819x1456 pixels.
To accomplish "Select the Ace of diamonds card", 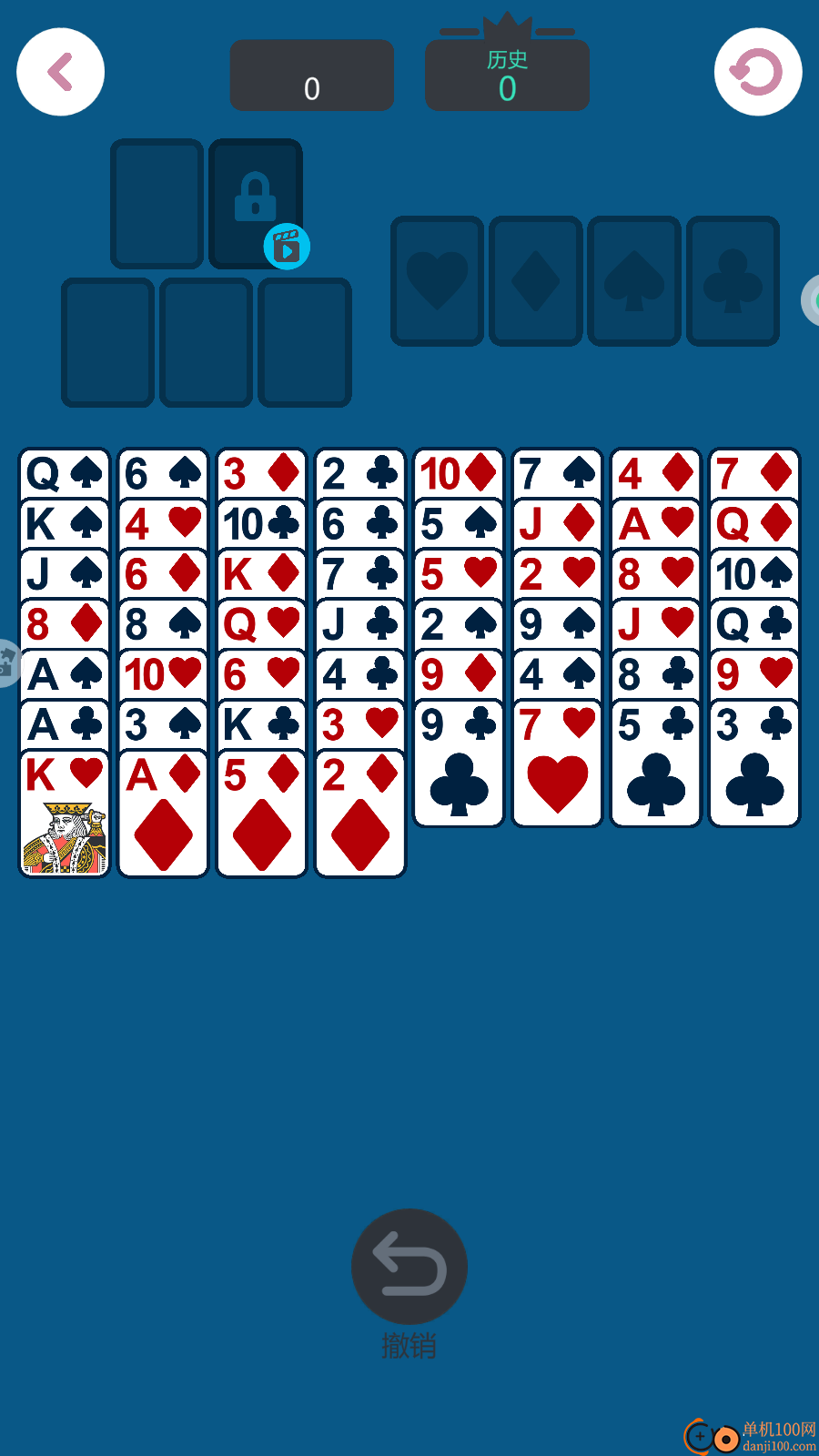I will click(x=163, y=814).
